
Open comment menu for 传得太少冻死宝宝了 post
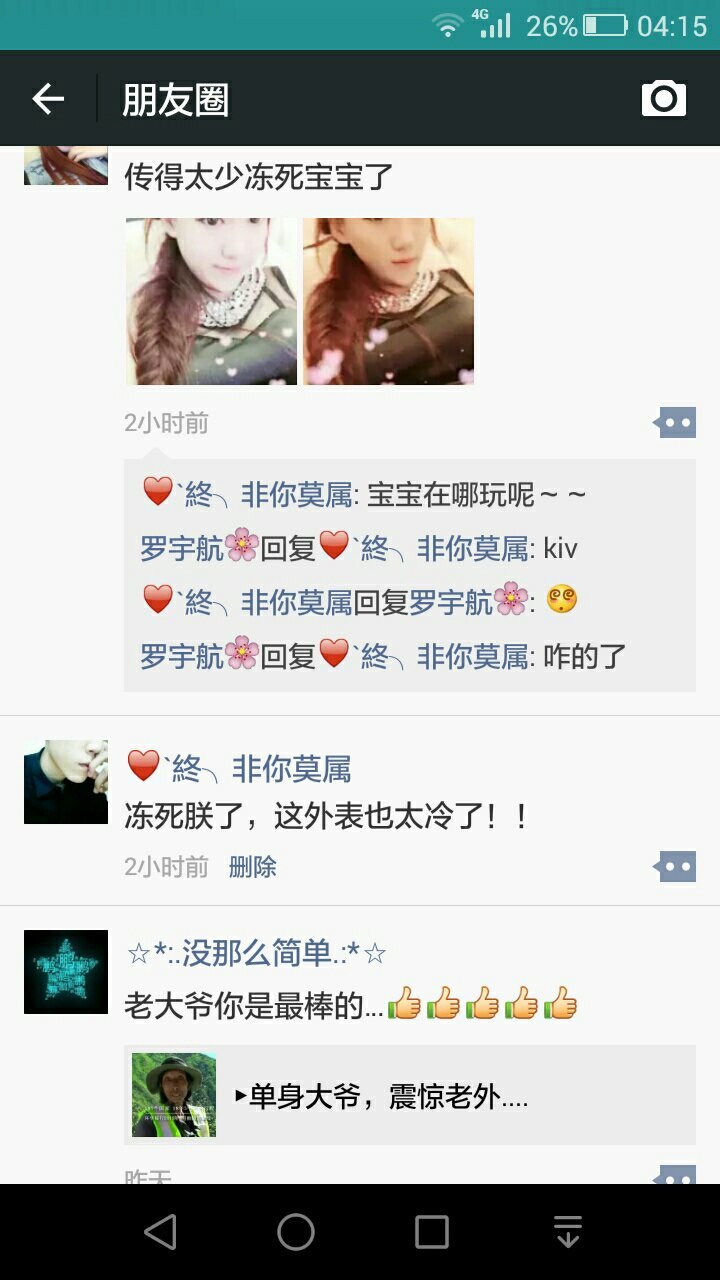pos(675,423)
